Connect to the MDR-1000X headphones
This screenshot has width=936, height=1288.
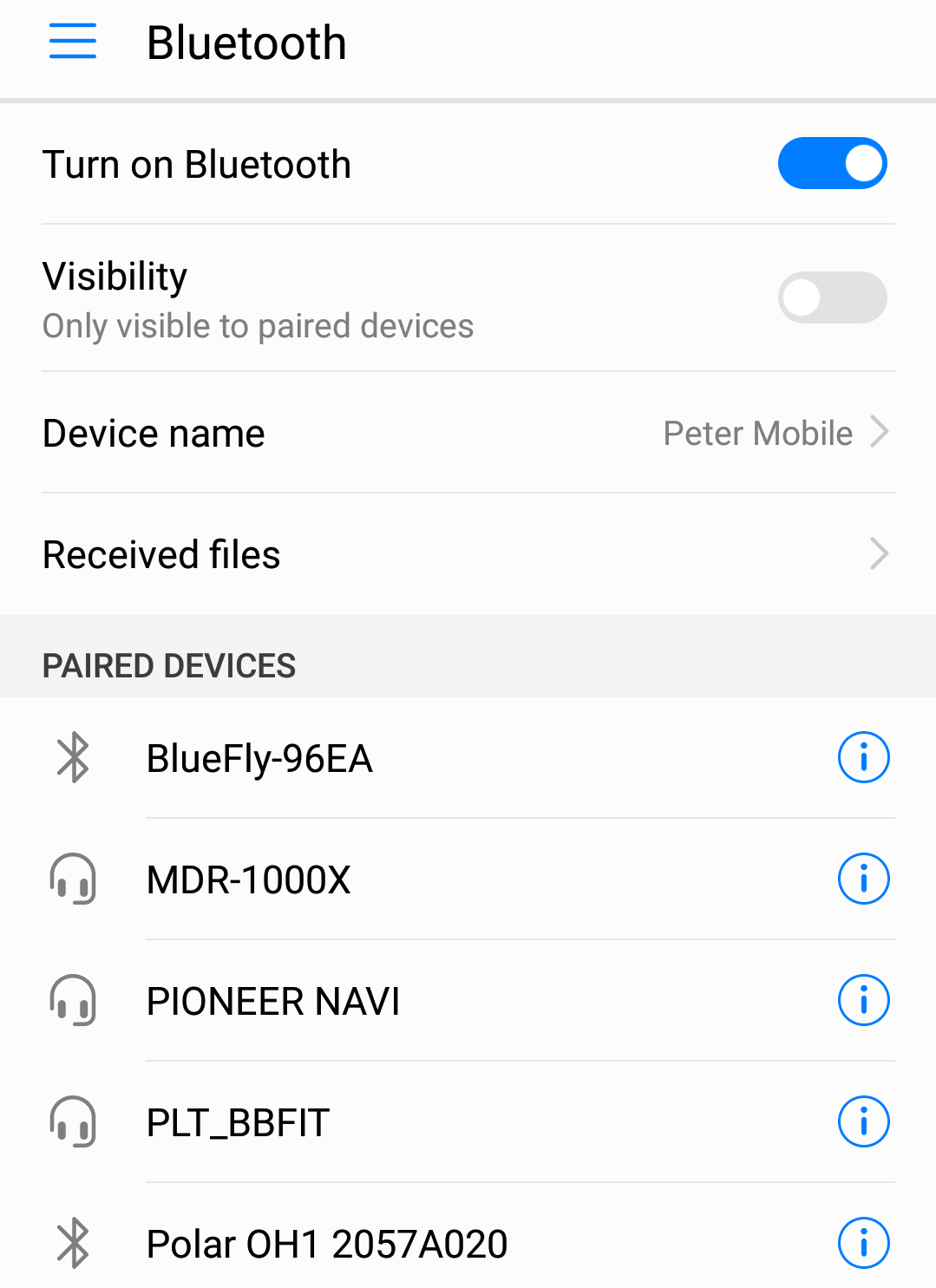click(247, 879)
